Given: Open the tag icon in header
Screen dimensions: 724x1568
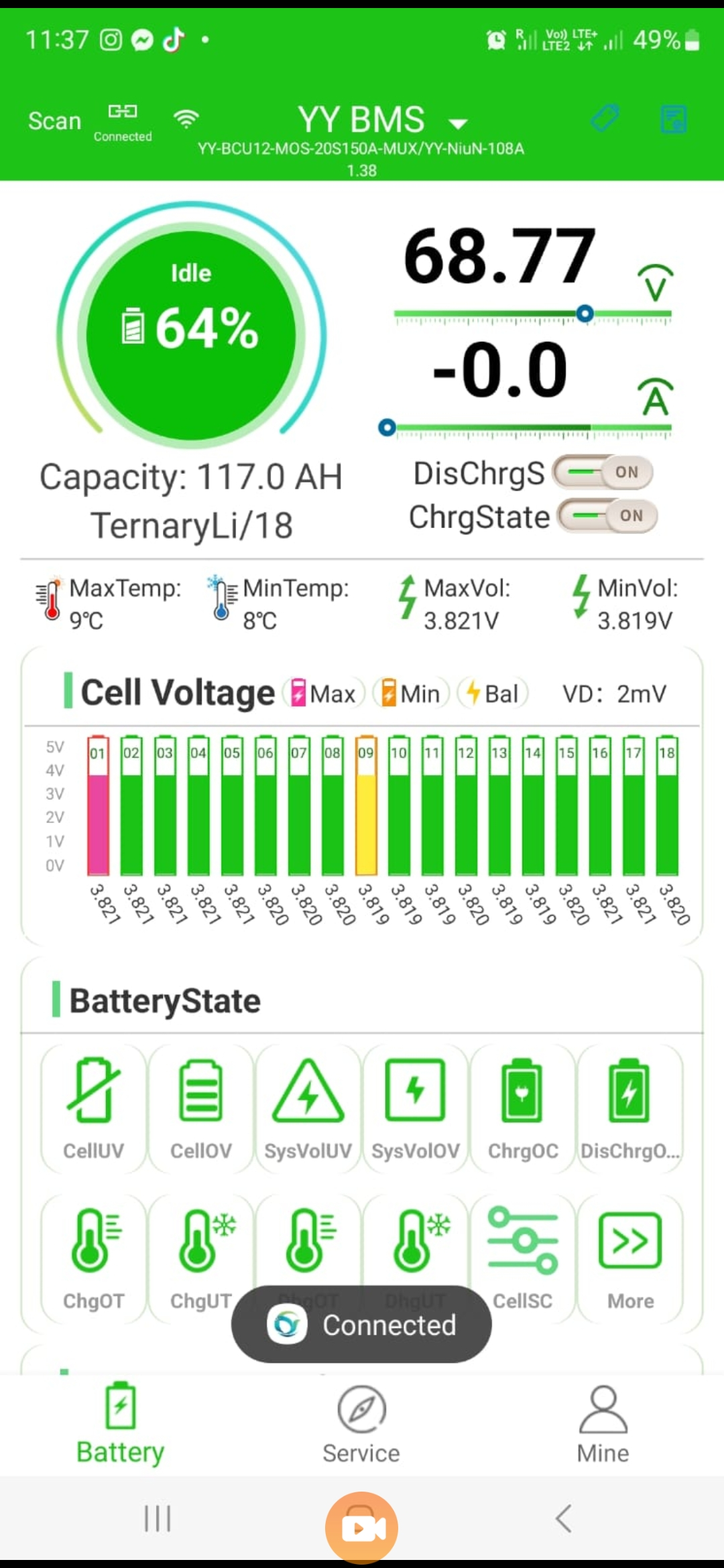Looking at the screenshot, I should tap(605, 119).
